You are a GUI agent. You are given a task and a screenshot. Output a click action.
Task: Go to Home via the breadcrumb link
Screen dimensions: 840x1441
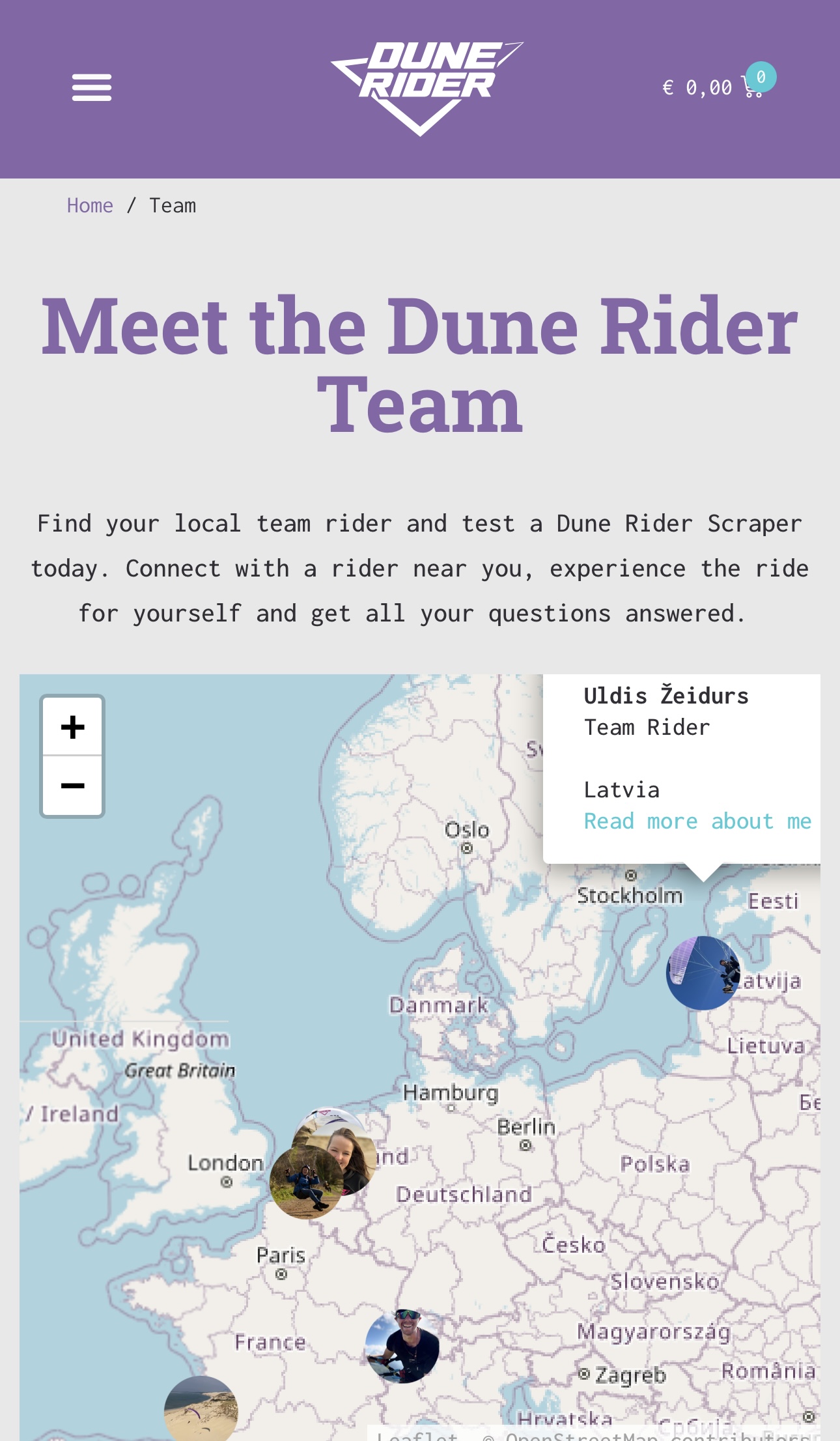click(x=90, y=206)
